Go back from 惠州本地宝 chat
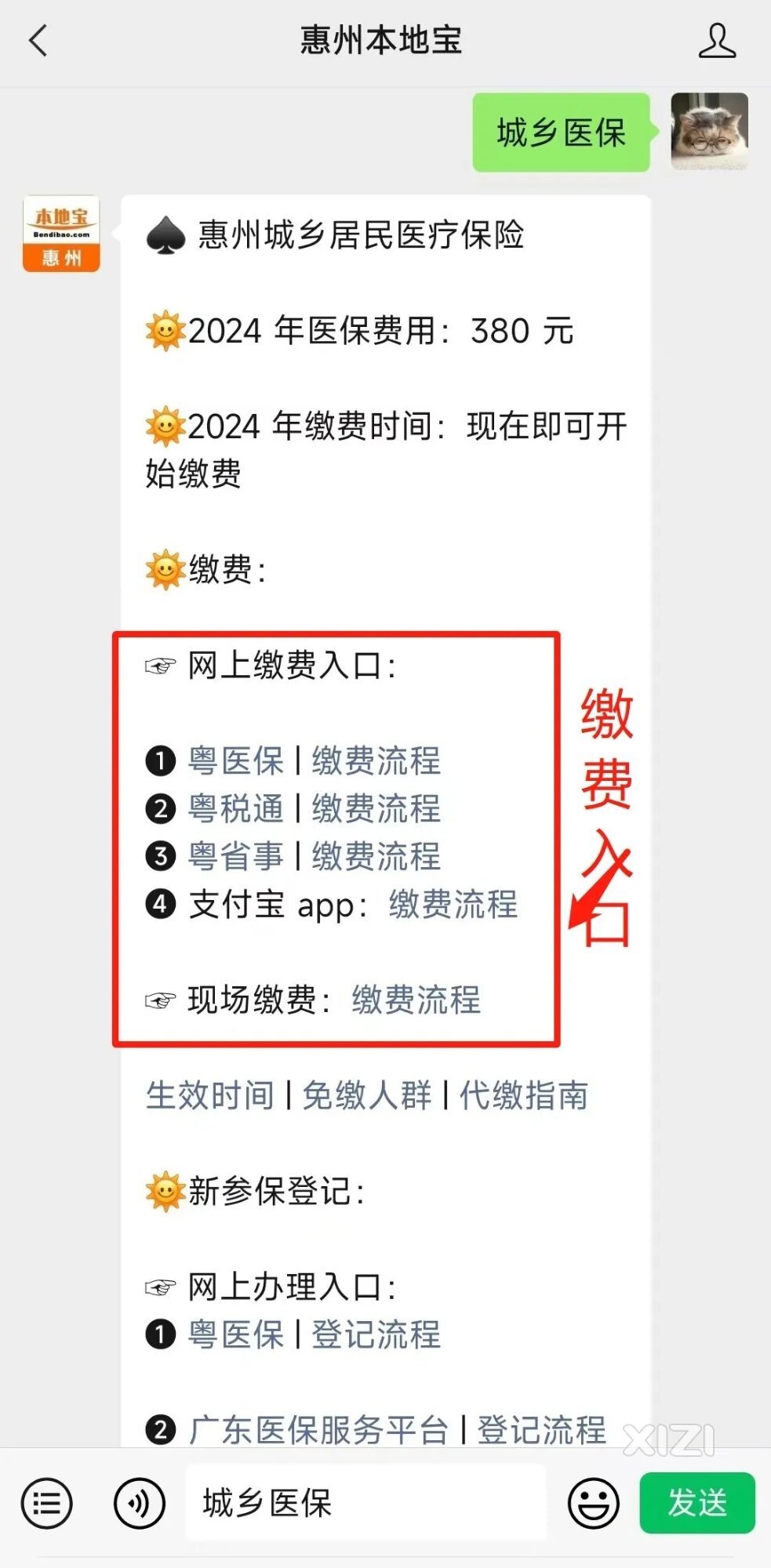771x1568 pixels. pyautogui.click(x=38, y=41)
